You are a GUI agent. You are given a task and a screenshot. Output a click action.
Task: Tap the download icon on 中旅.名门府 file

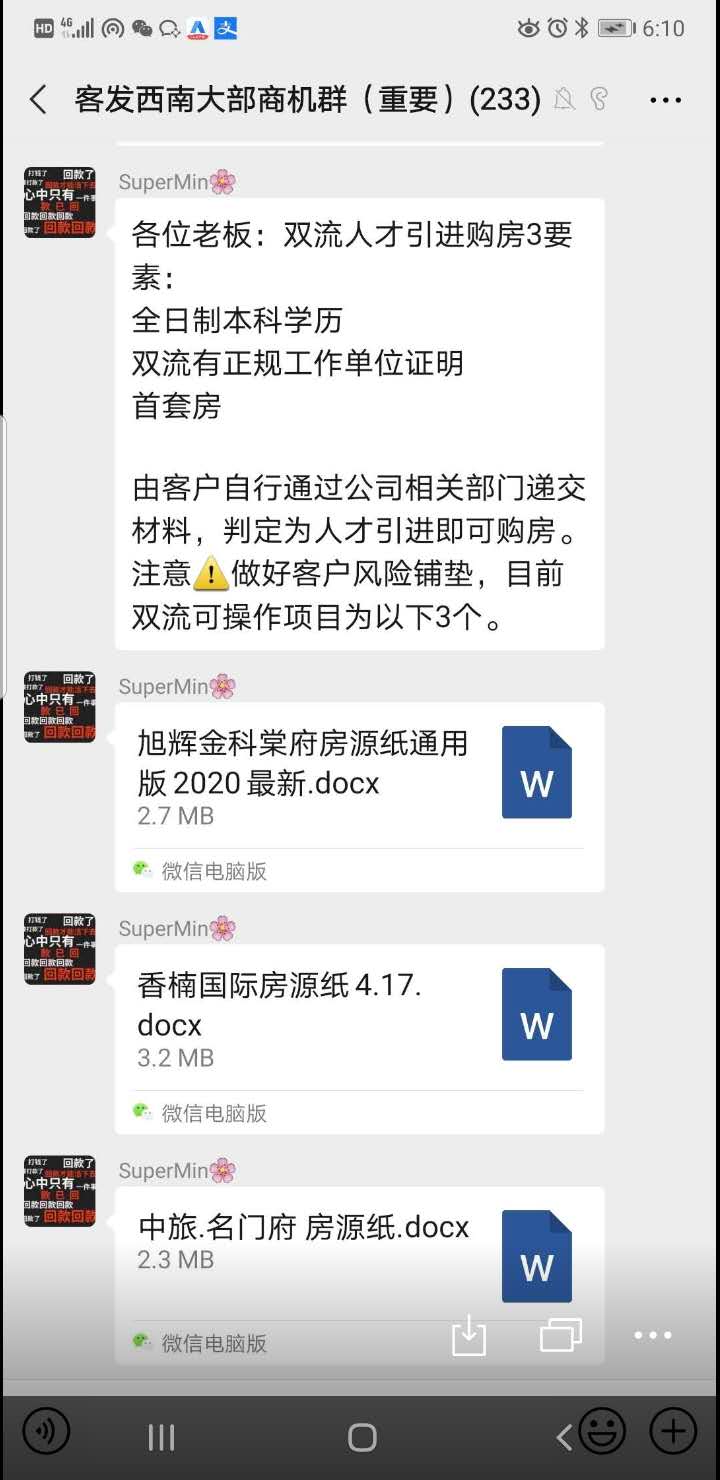pyautogui.click(x=469, y=1335)
